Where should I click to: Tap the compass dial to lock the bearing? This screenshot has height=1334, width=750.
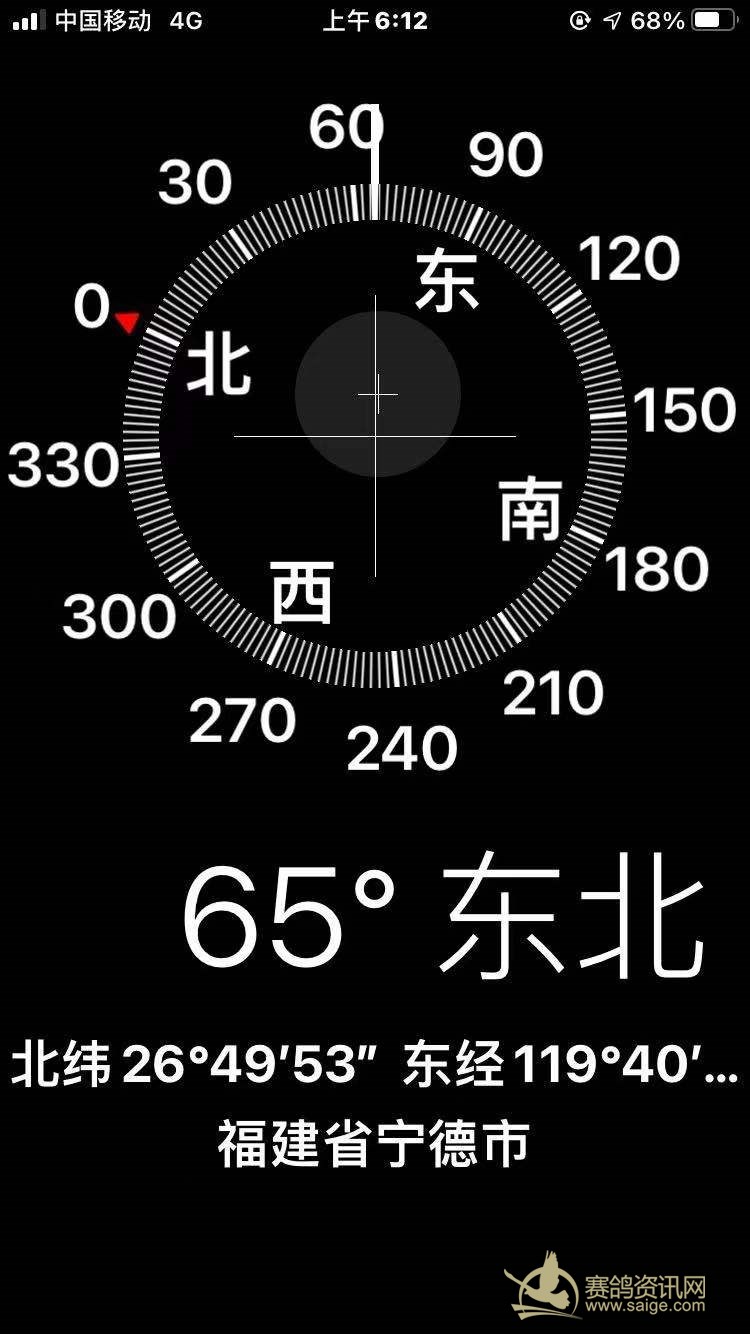[375, 436]
